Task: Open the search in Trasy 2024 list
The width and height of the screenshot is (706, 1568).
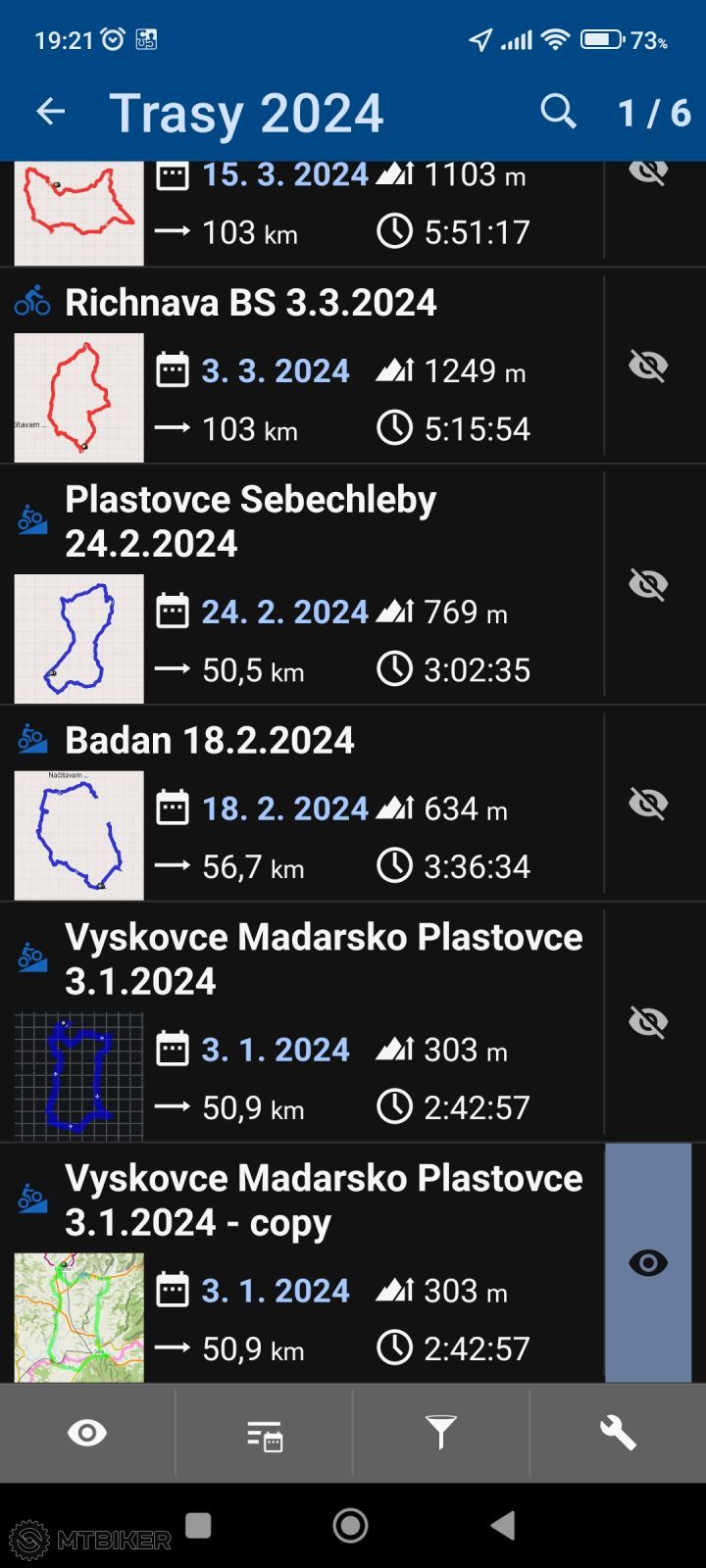Action: [558, 111]
